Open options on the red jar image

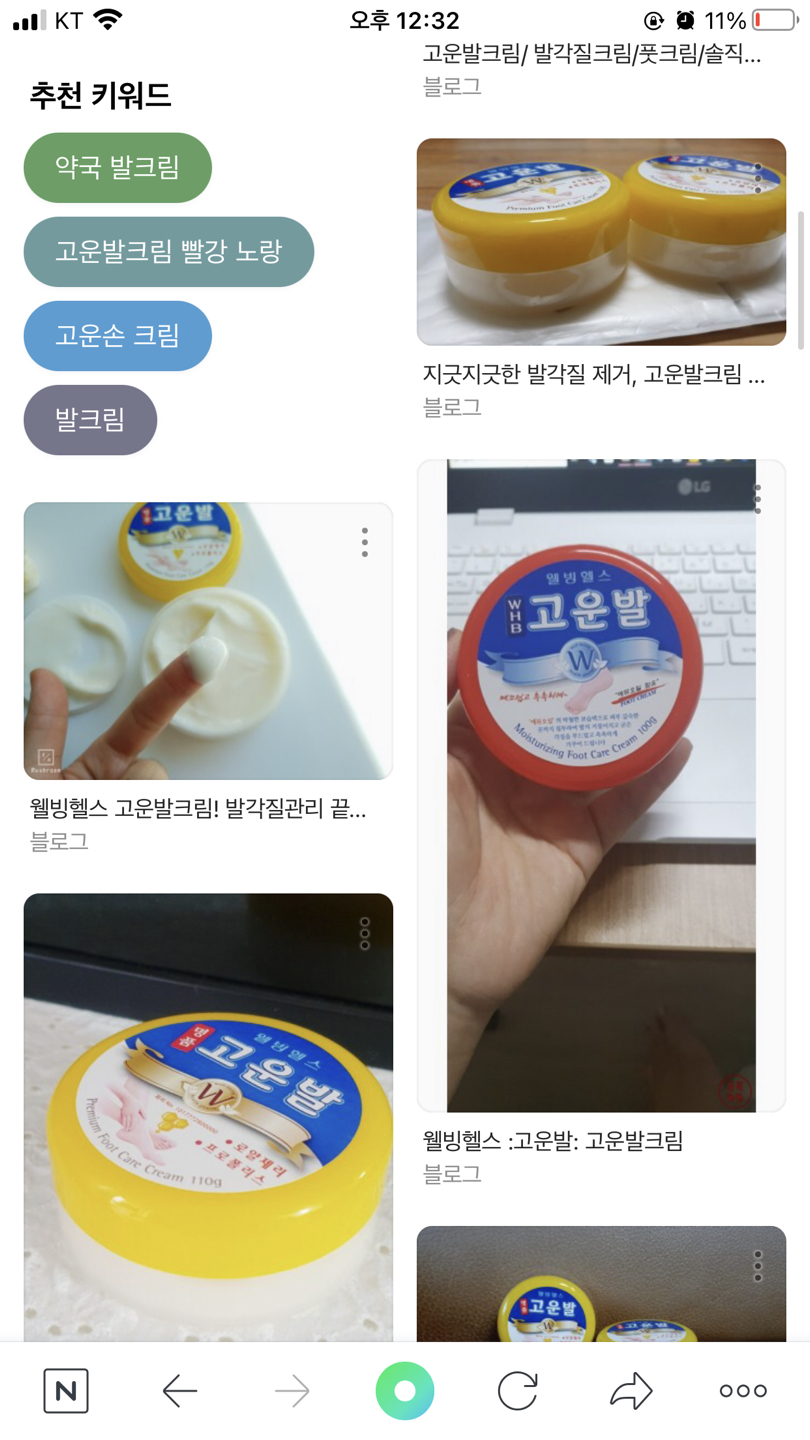coord(757,498)
